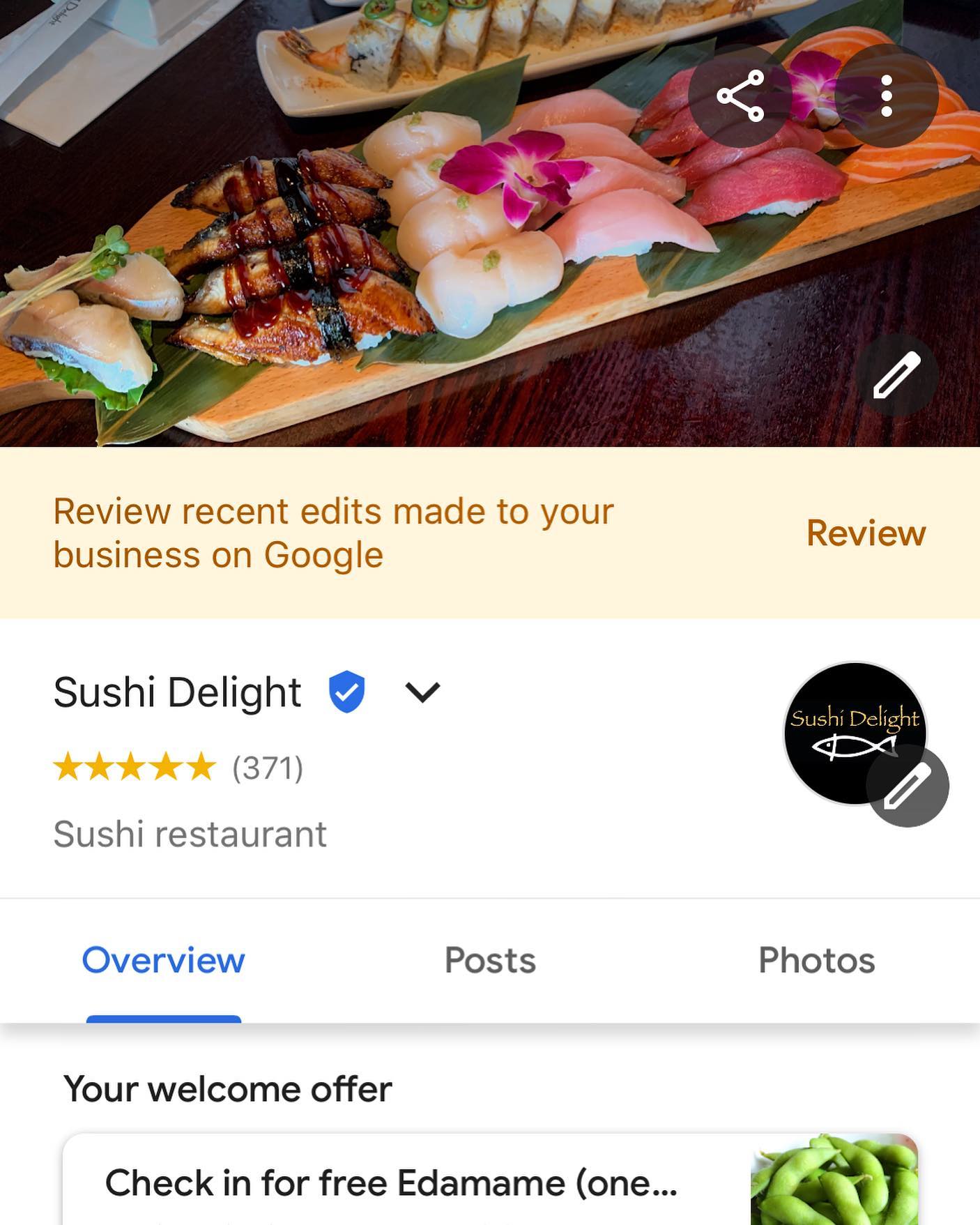This screenshot has width=980, height=1225.
Task: View the 371 customer reviews
Action: [x=267, y=768]
